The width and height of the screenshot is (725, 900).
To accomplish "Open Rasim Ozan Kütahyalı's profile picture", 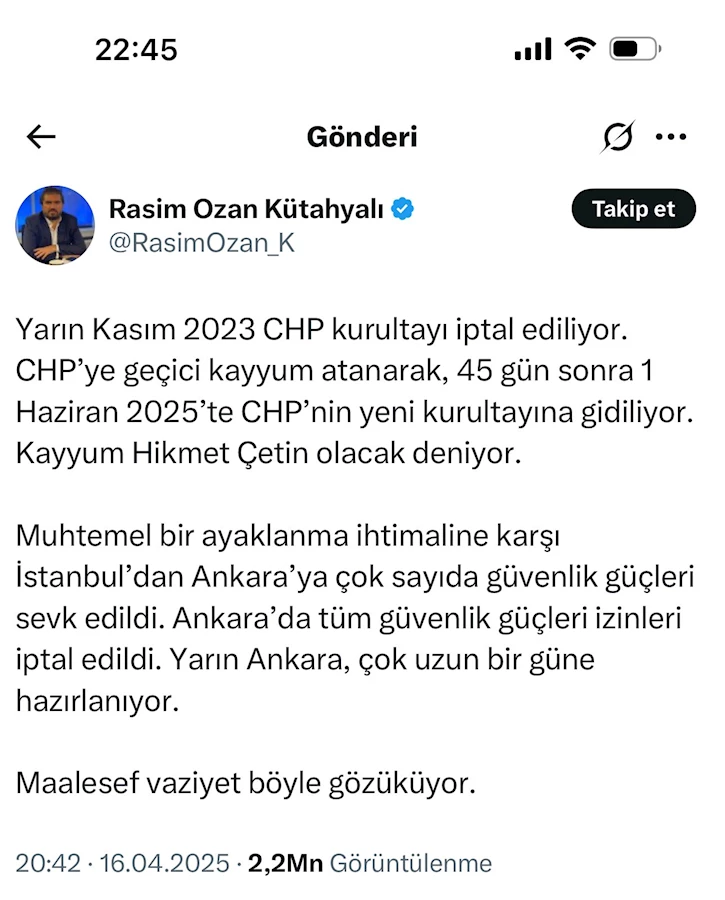I will coord(55,225).
